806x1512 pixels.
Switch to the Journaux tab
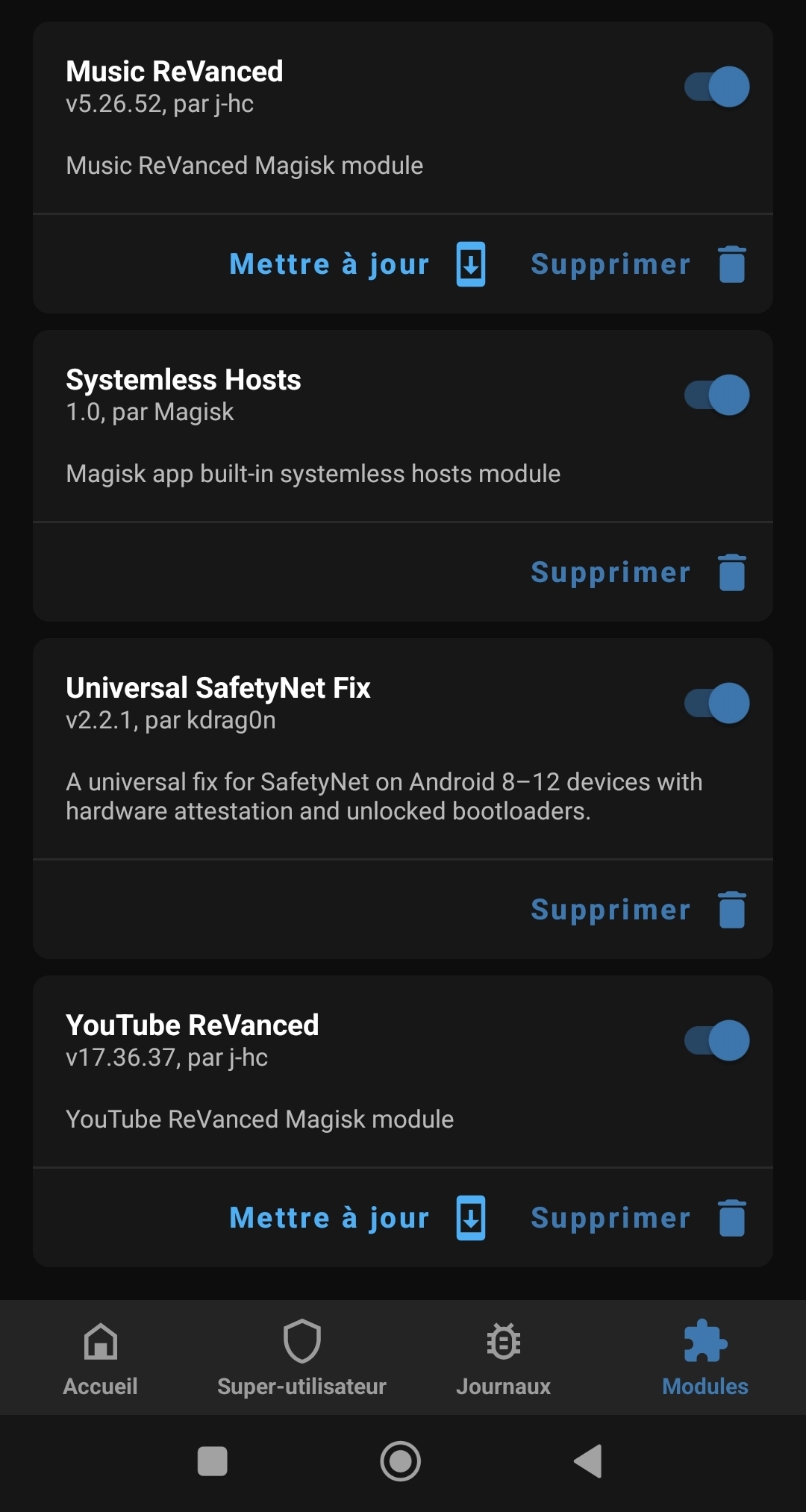coord(503,1358)
